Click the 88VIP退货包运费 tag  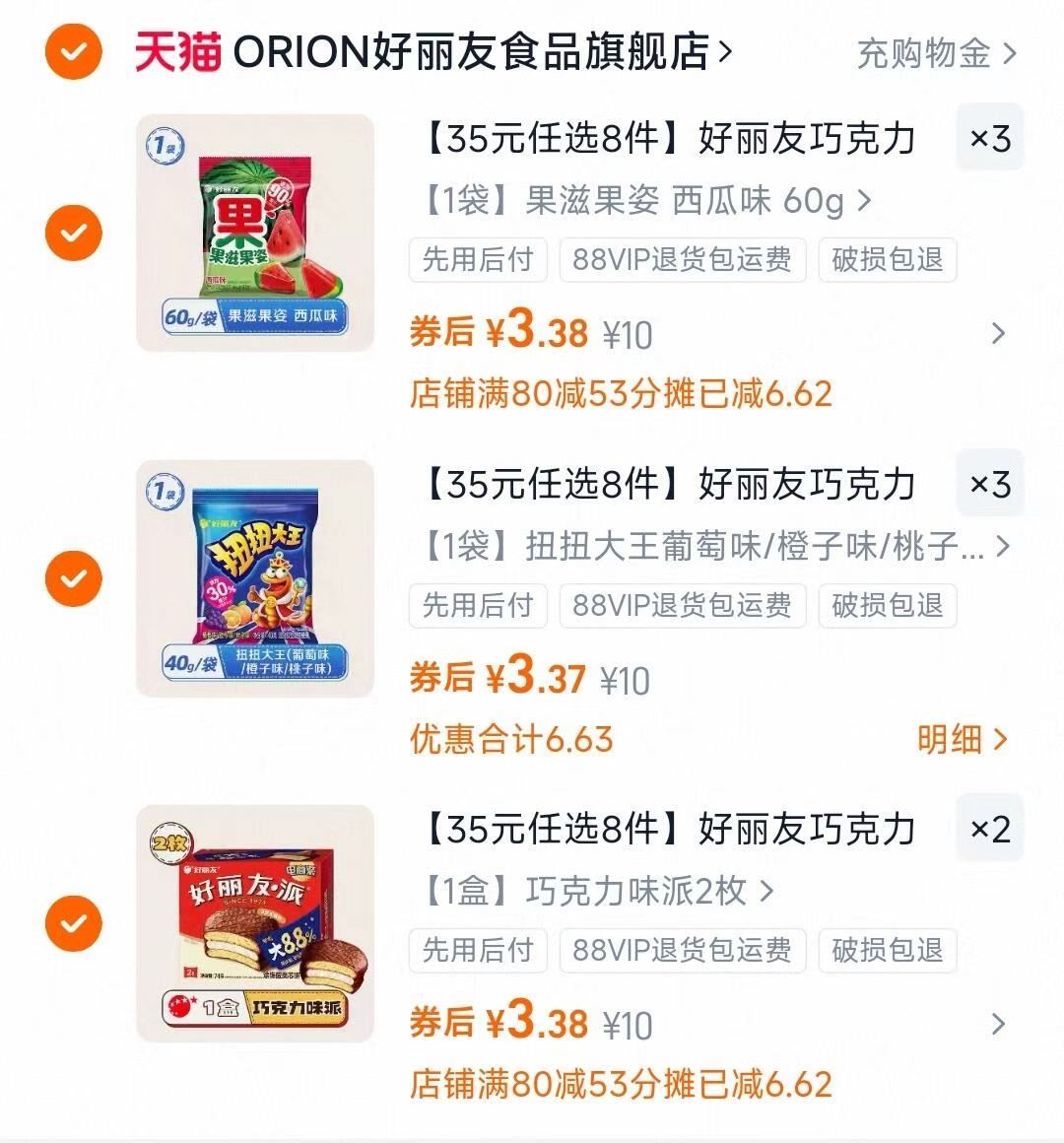[681, 261]
